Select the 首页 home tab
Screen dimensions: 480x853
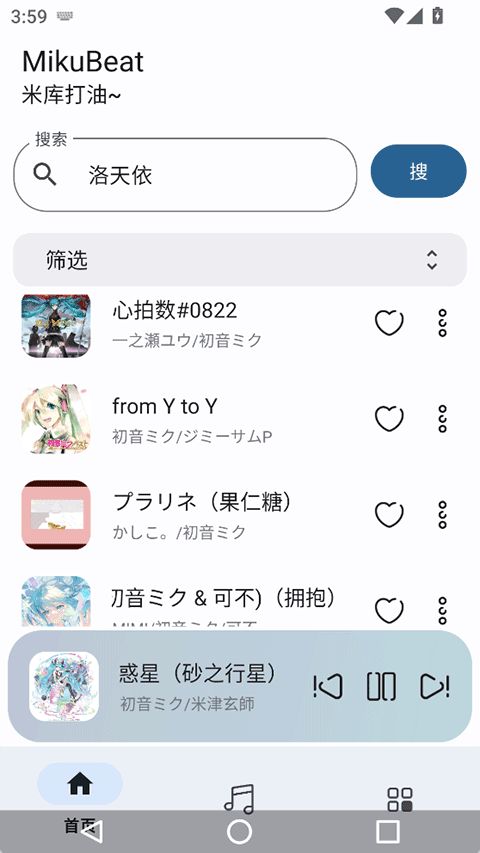point(79,784)
